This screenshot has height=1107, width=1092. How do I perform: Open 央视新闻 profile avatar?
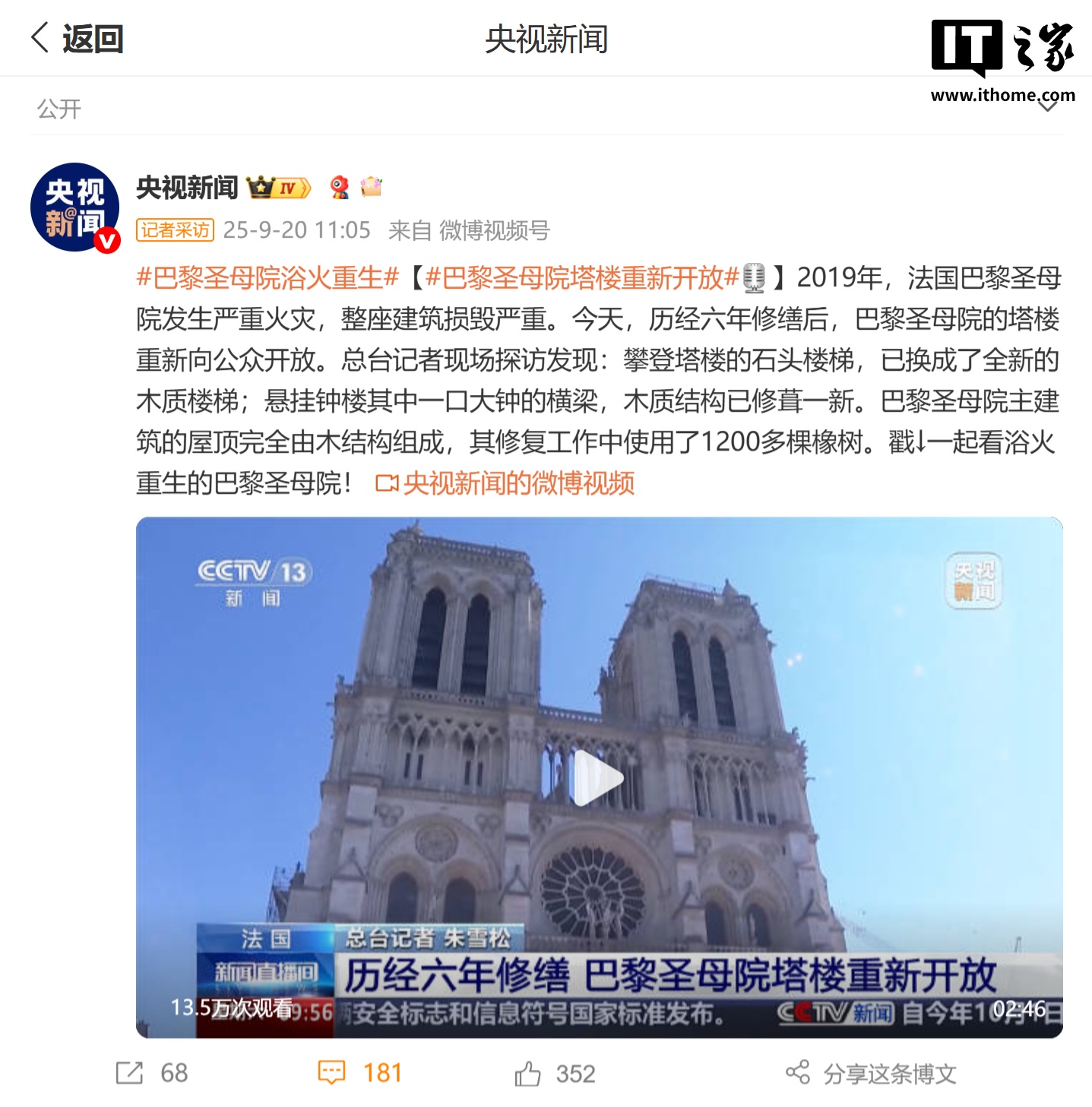point(74,207)
